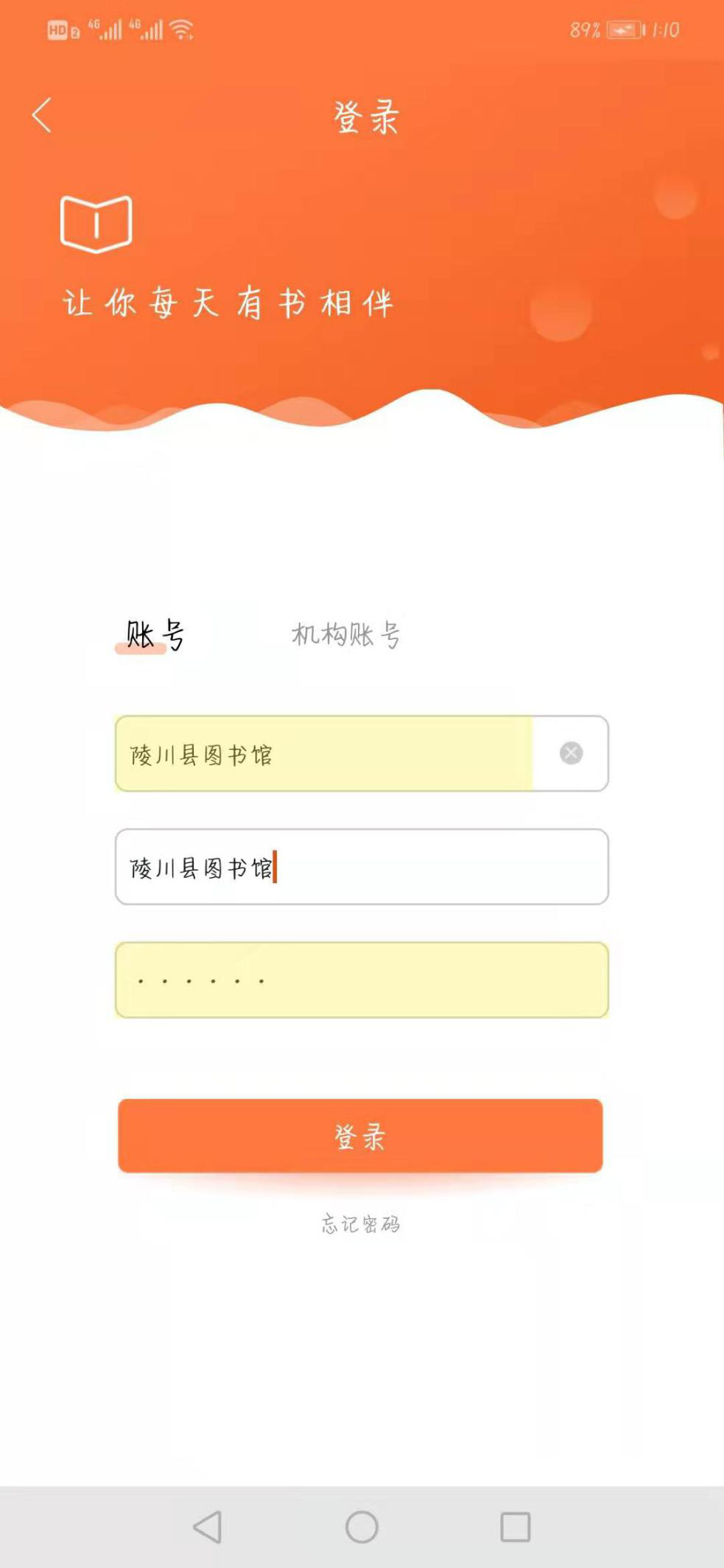This screenshot has height=1568, width=724.
Task: Open the 忘记密码 forgot password link
Action: (x=360, y=1221)
